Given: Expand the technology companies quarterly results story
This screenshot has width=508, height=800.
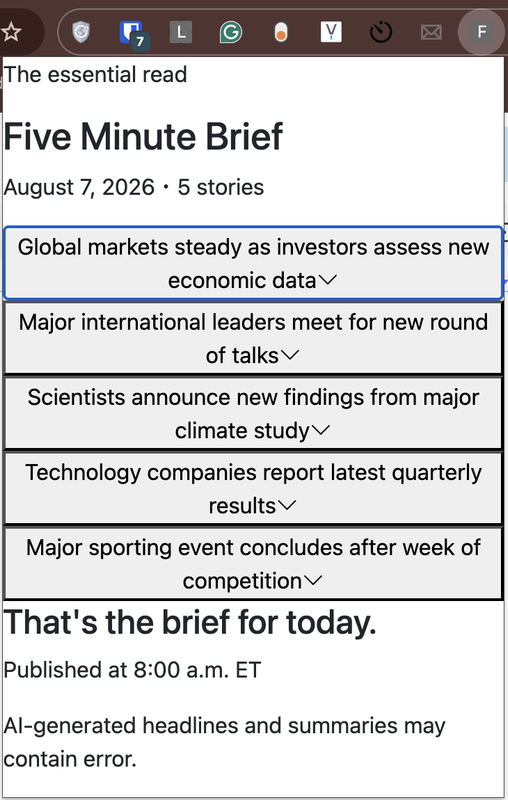Looking at the screenshot, I should (253, 488).
